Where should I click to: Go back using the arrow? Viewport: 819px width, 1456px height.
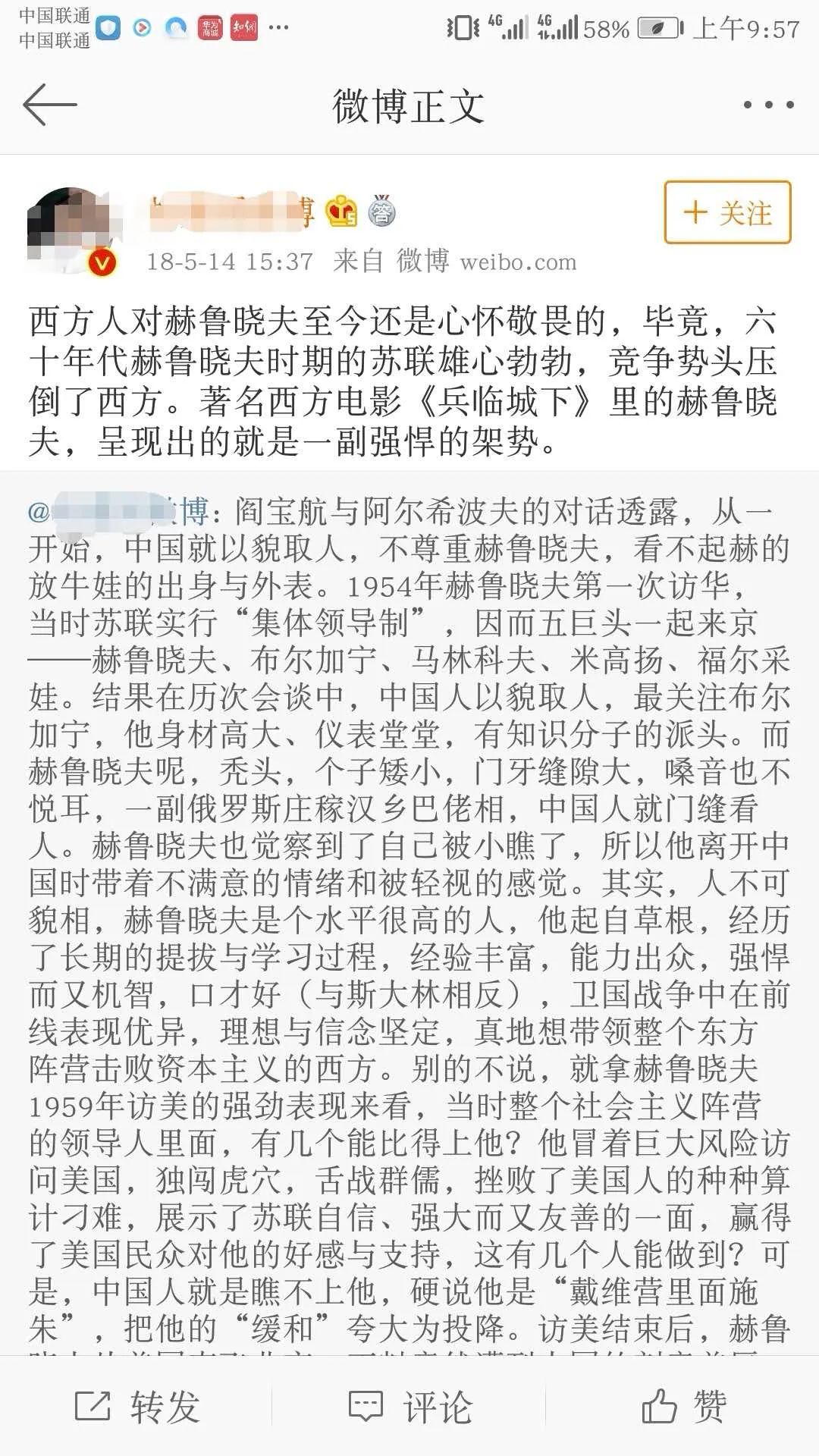[50, 105]
